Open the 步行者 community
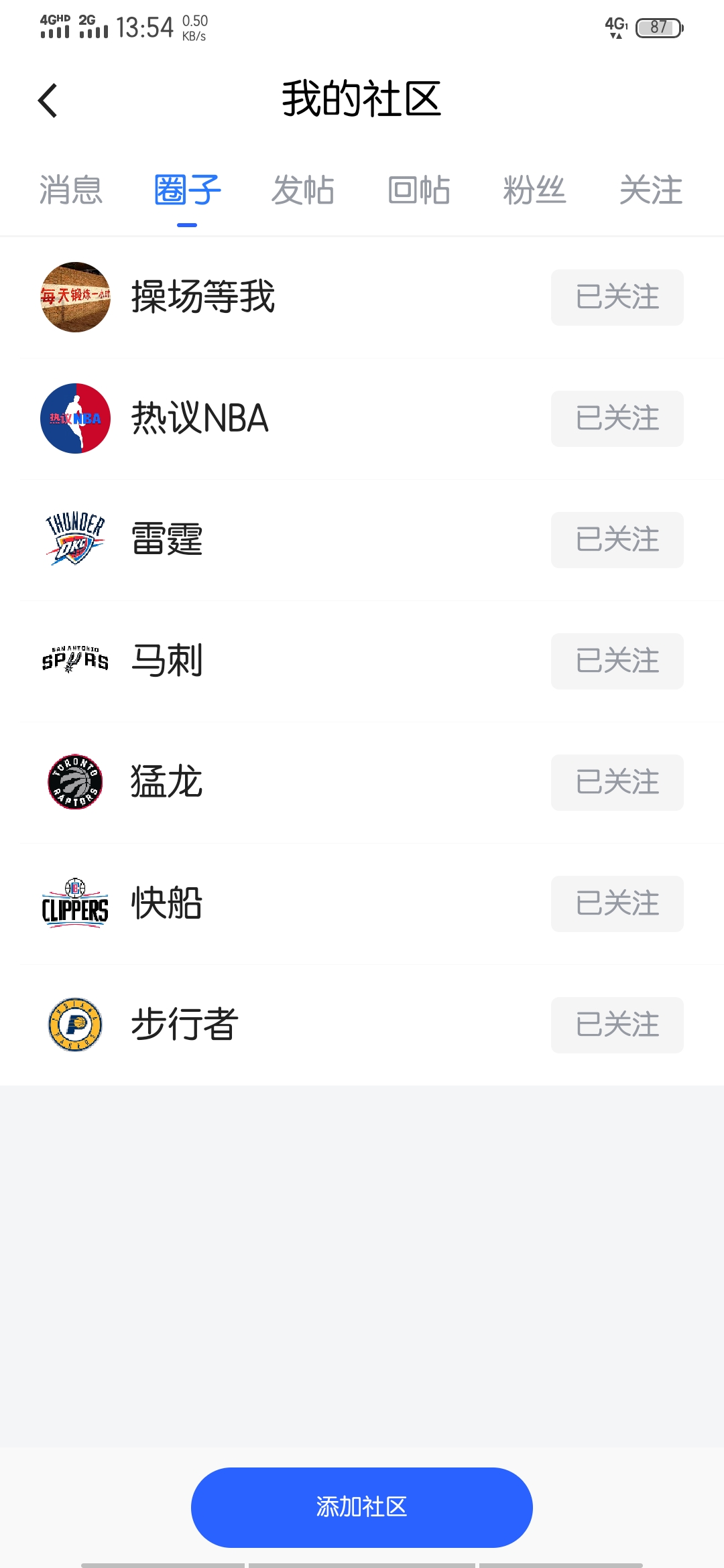724x1568 pixels. pyautogui.click(x=184, y=1025)
